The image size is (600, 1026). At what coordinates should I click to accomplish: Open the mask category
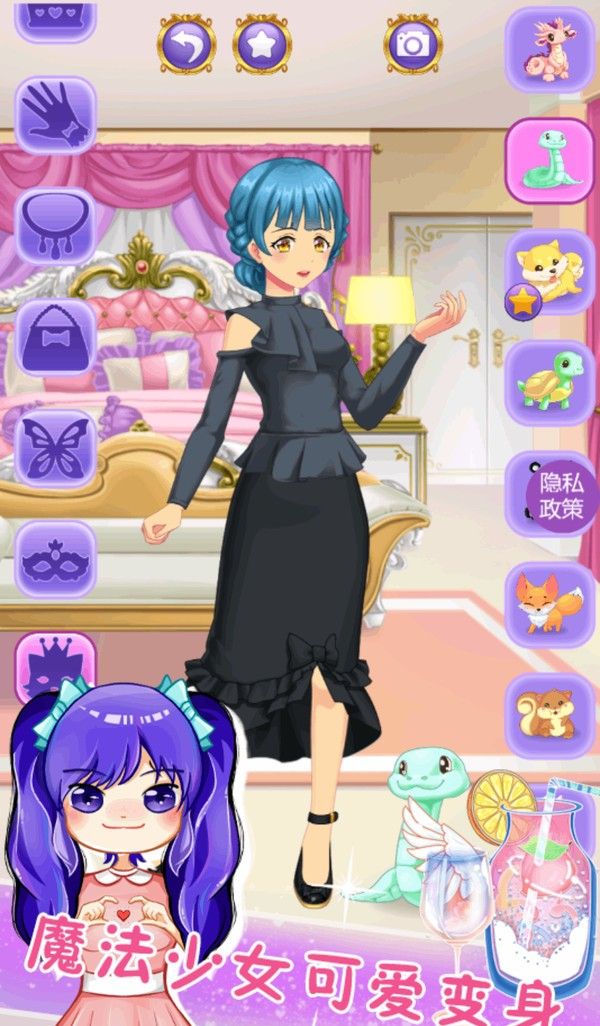point(56,559)
